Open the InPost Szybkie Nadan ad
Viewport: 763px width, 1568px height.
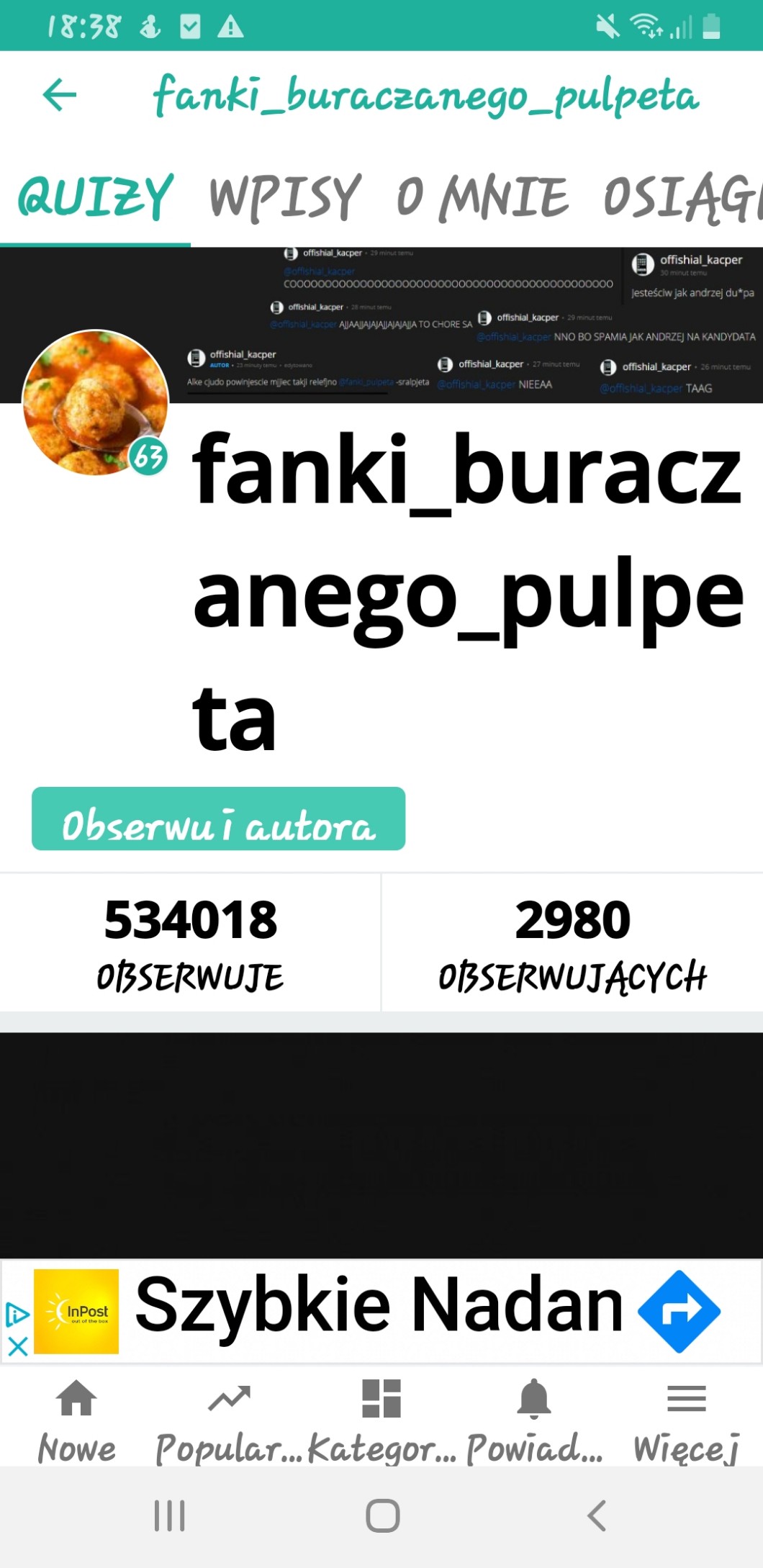click(379, 1312)
